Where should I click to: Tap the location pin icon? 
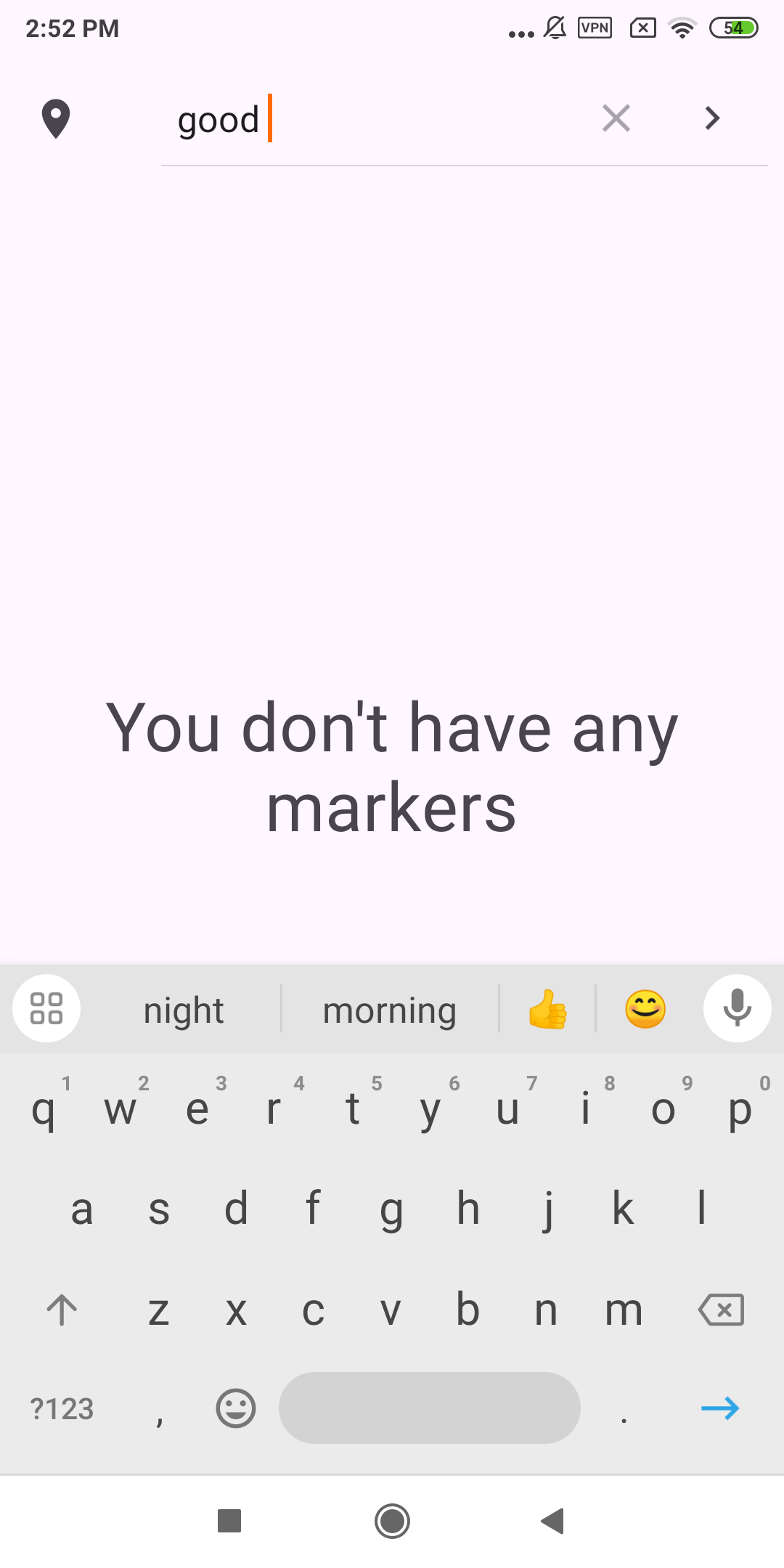[x=56, y=119]
